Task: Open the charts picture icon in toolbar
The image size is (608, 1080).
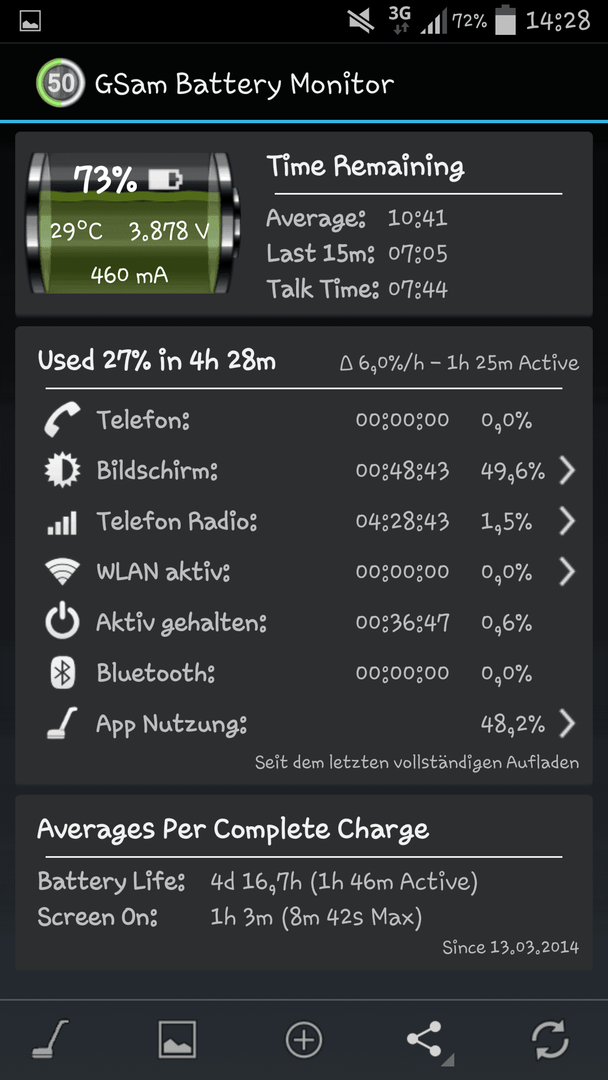Action: [x=177, y=1039]
